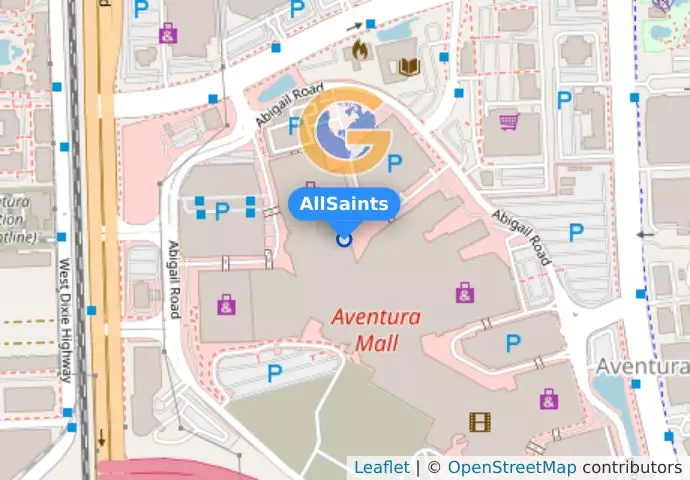Tap the AllSaints location marker
This screenshot has height=480, width=690.
(x=344, y=239)
